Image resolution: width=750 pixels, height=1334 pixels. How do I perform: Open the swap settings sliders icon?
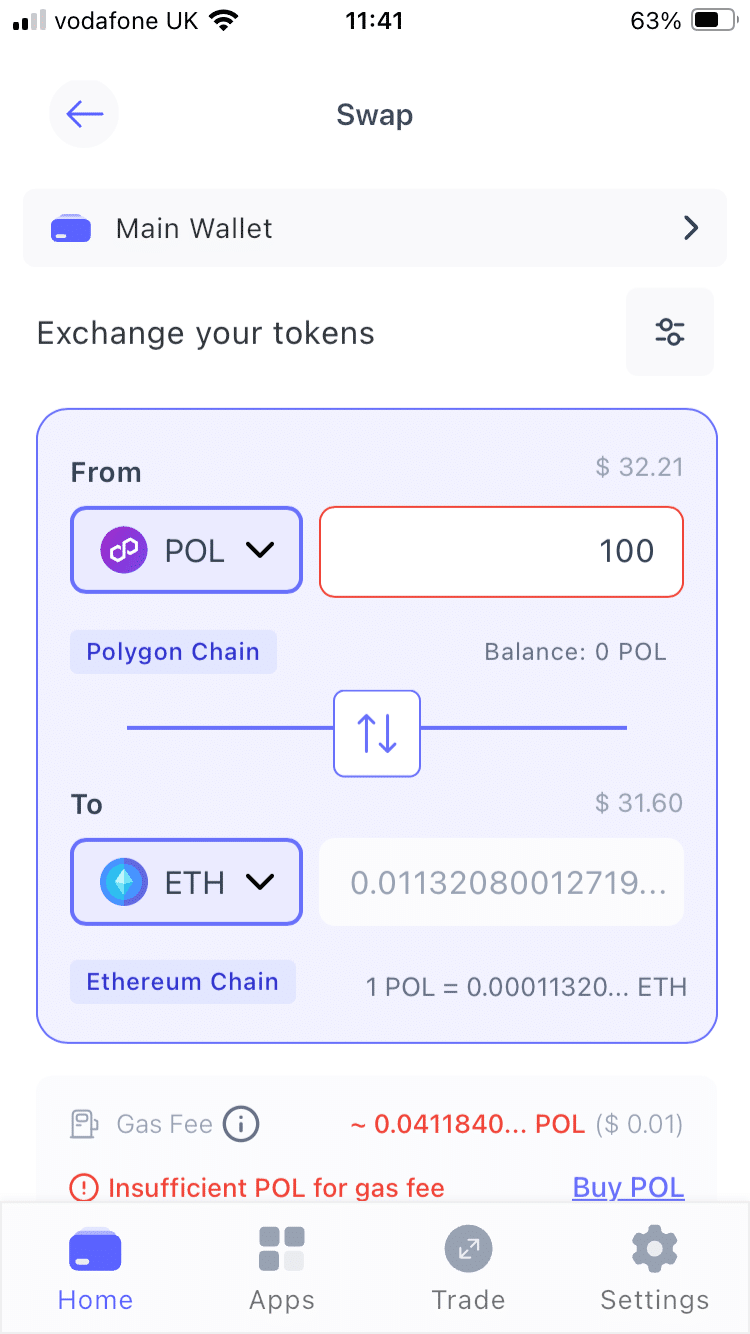pos(669,332)
